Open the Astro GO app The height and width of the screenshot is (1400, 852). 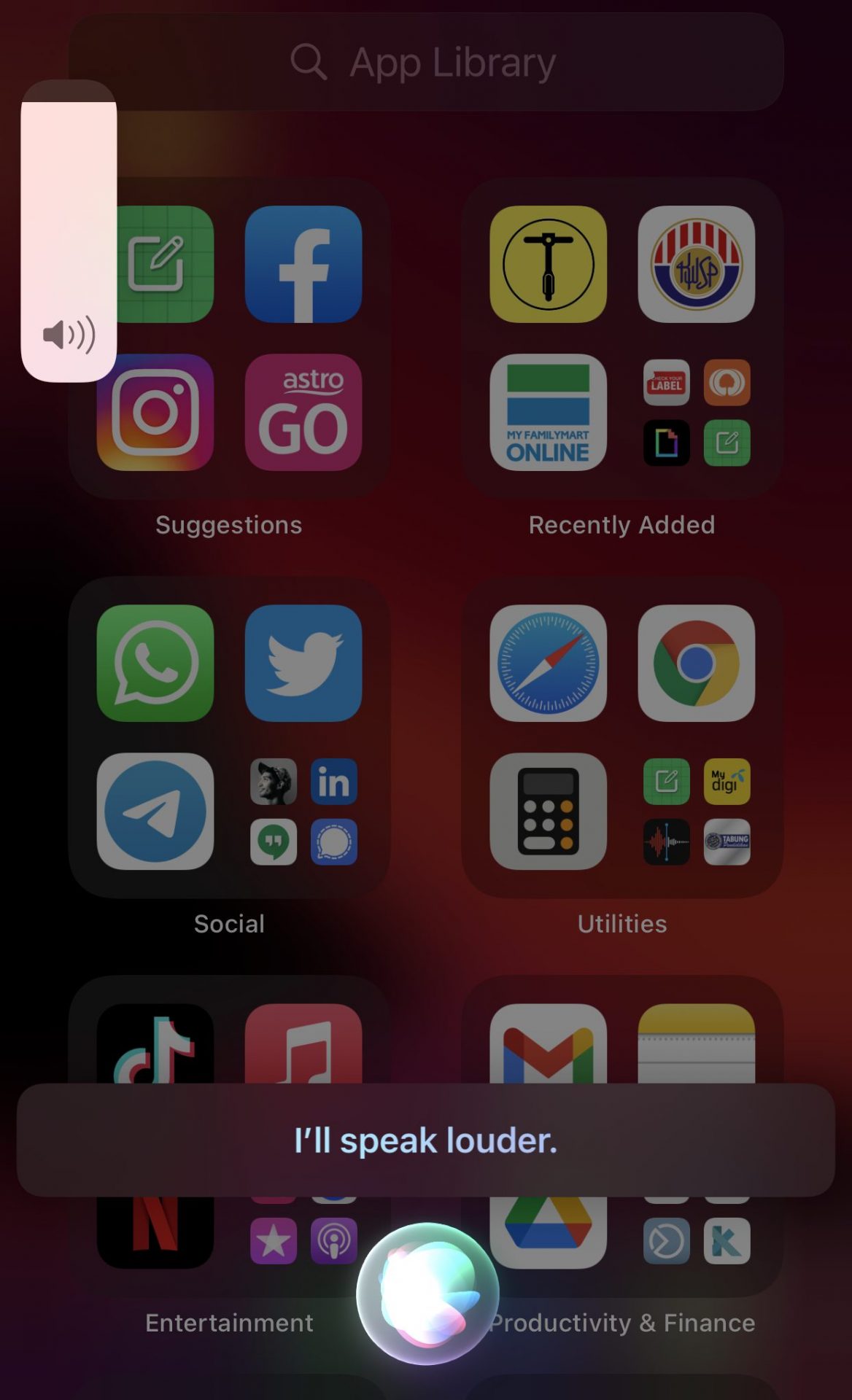pyautogui.click(x=303, y=412)
